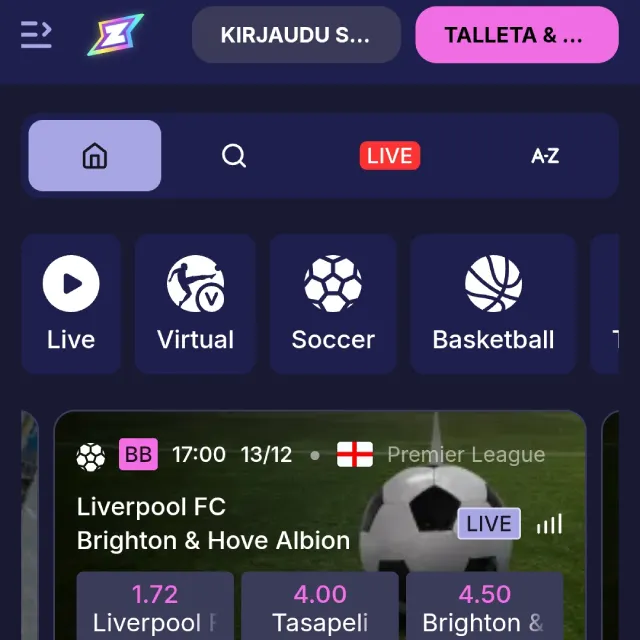Image resolution: width=640 pixels, height=640 pixels.
Task: Open the side menu drawer
Action: (x=36, y=35)
